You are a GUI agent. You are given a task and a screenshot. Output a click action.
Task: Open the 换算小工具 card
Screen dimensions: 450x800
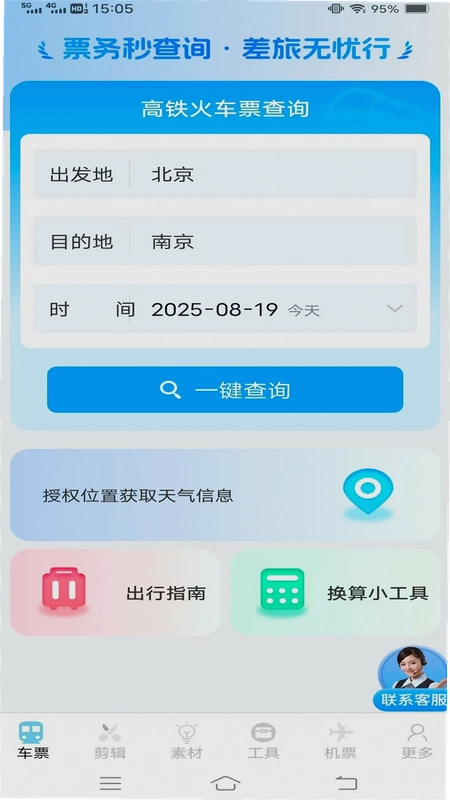[x=335, y=592]
